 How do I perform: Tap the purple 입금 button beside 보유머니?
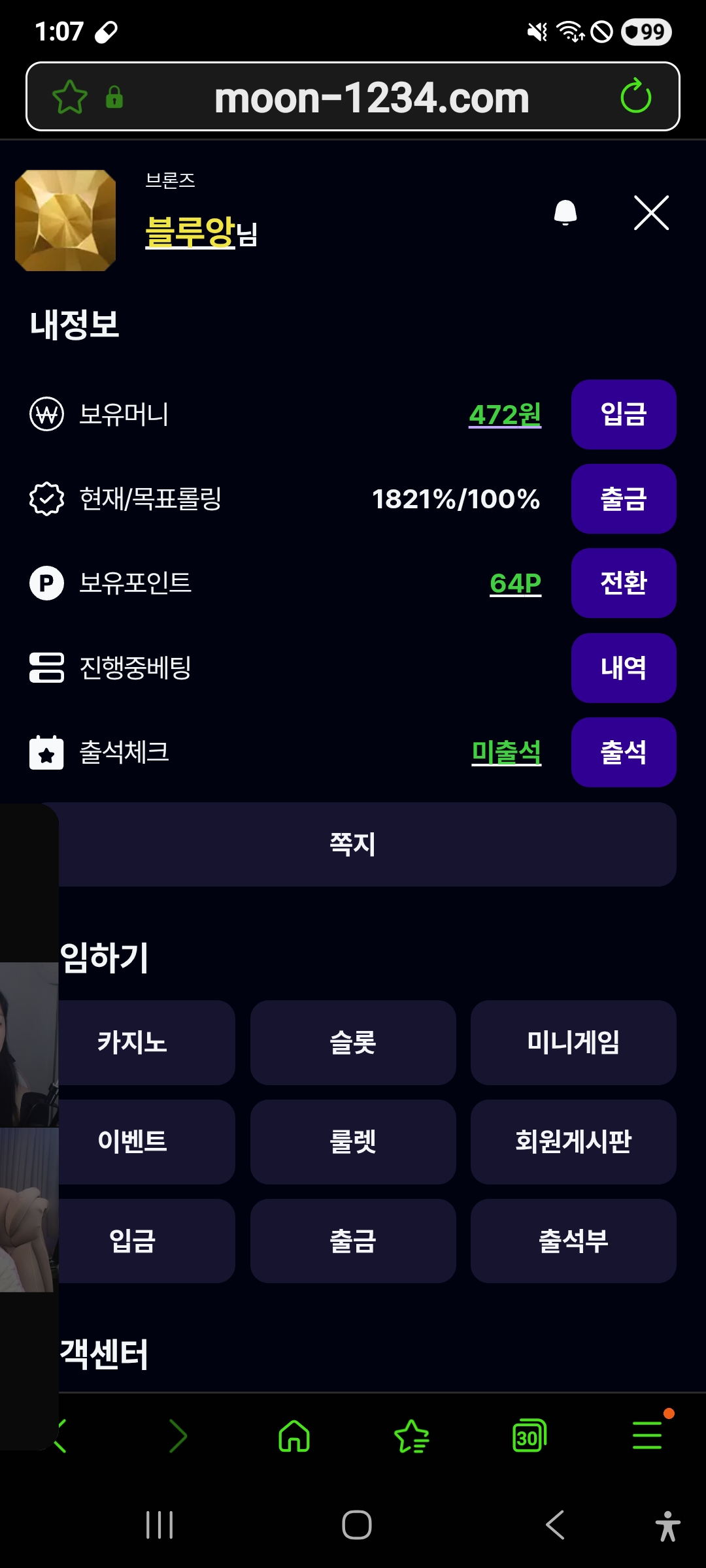click(x=623, y=414)
